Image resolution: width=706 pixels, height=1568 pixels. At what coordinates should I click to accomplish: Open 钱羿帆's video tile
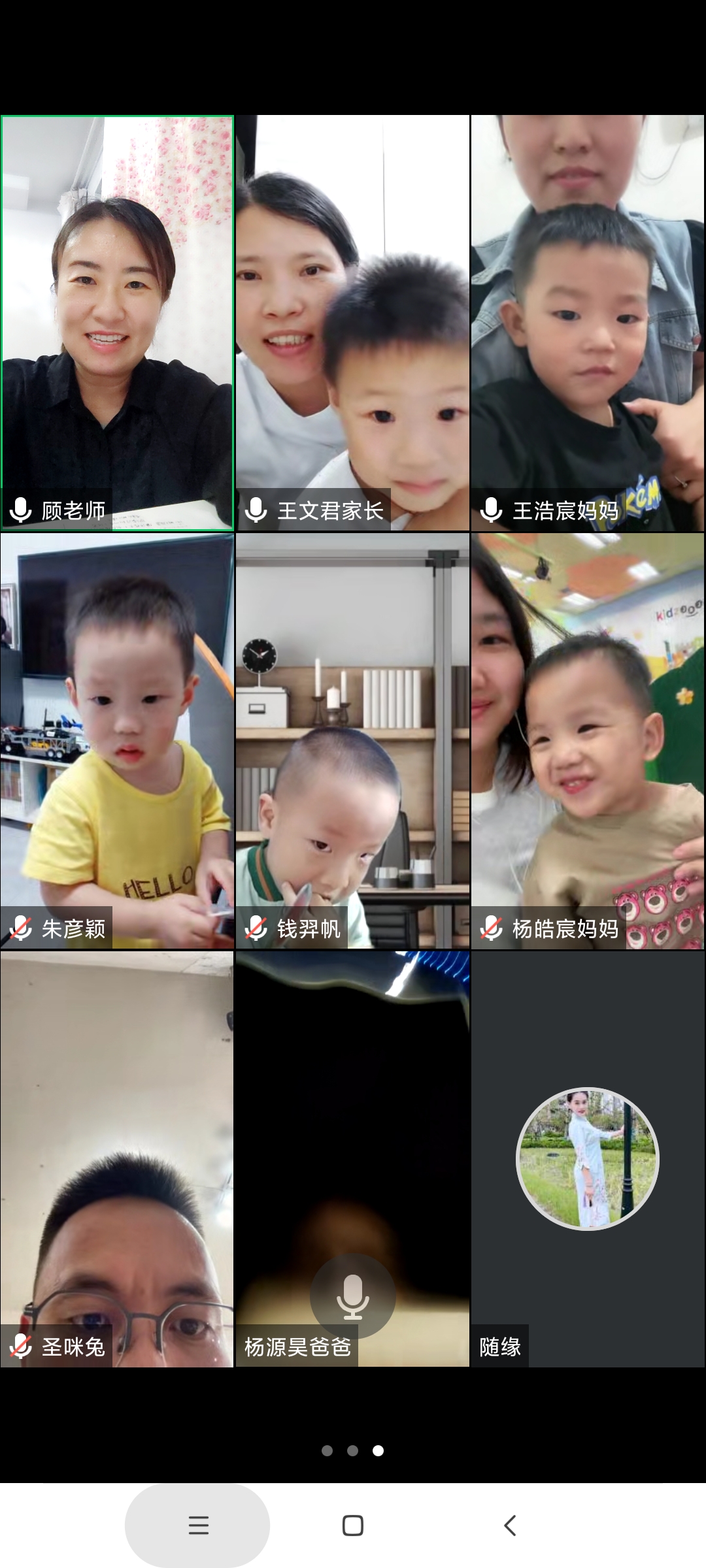[352, 741]
